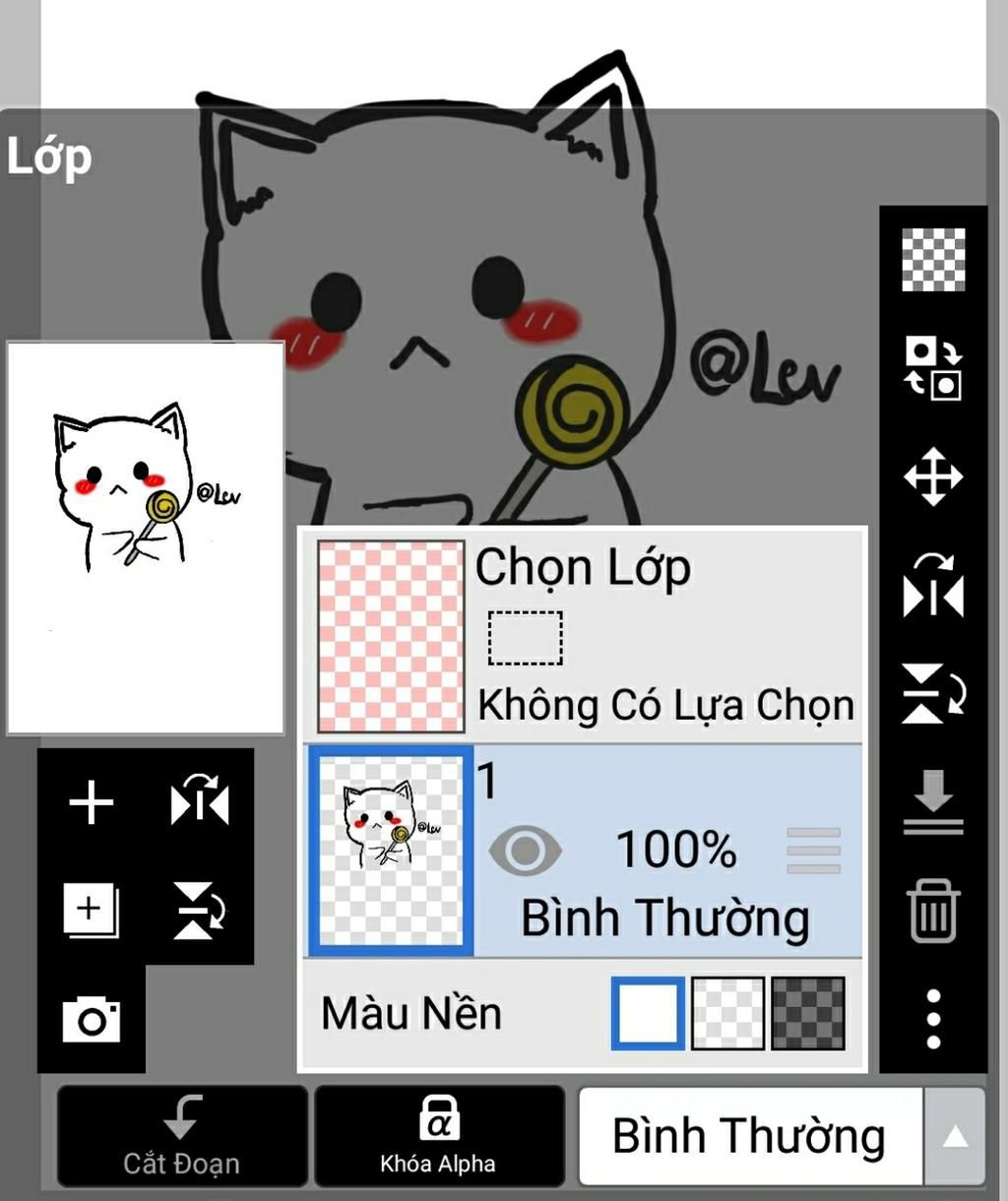
Task: Tap the flip vertical icon above the camera
Action: tap(200, 909)
